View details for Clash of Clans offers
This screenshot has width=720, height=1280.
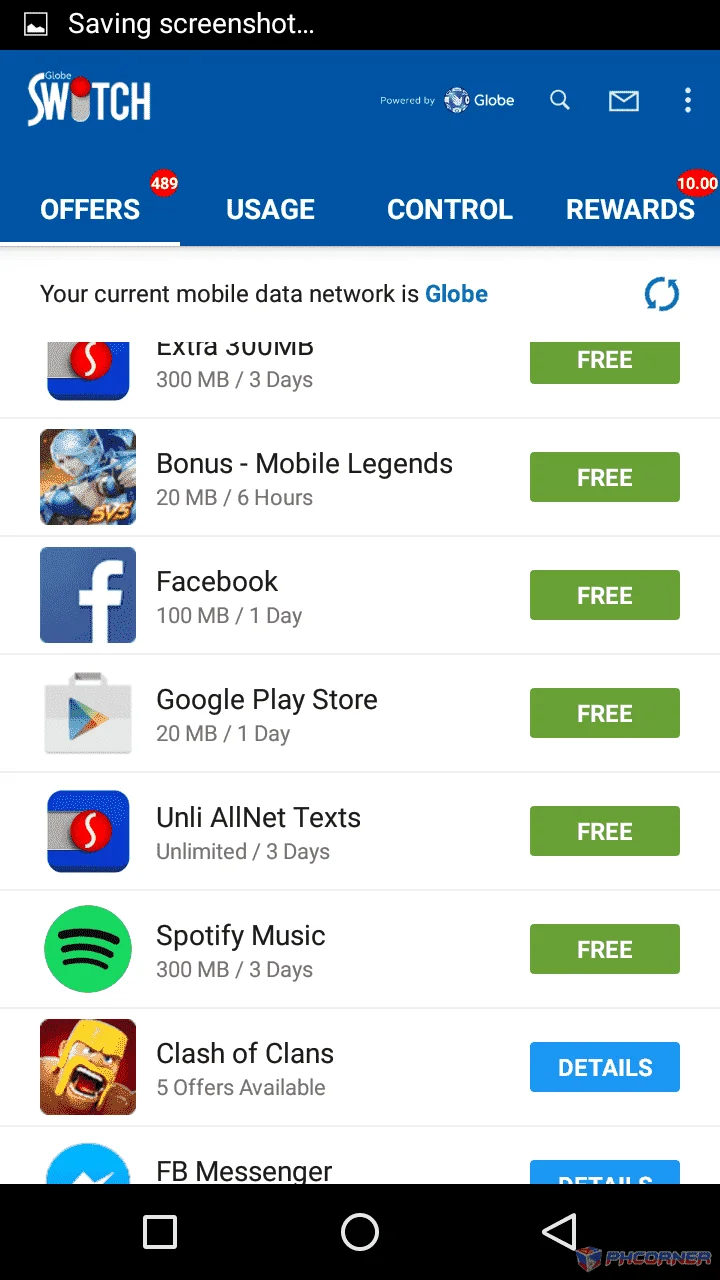605,1067
